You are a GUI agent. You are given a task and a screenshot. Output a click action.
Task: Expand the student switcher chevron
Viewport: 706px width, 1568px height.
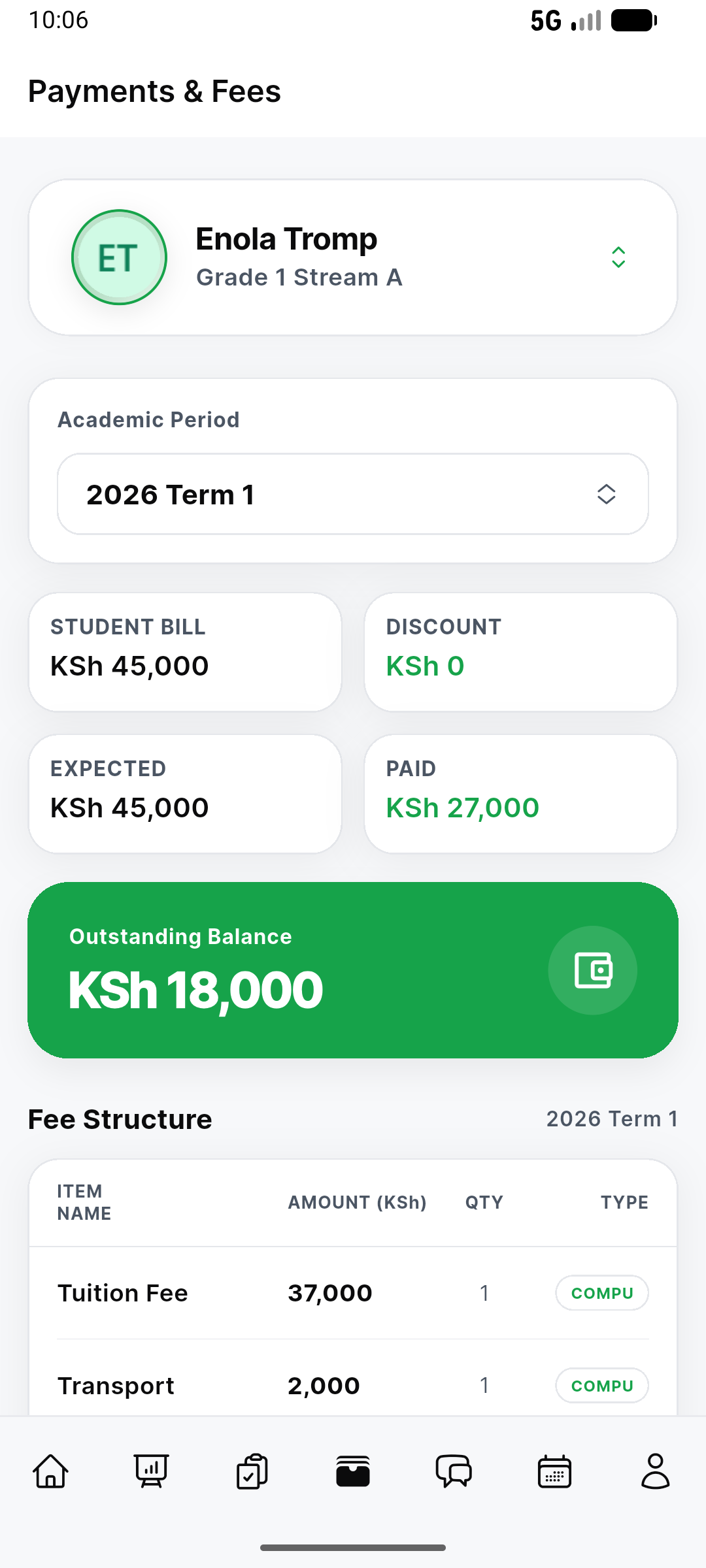tap(619, 257)
